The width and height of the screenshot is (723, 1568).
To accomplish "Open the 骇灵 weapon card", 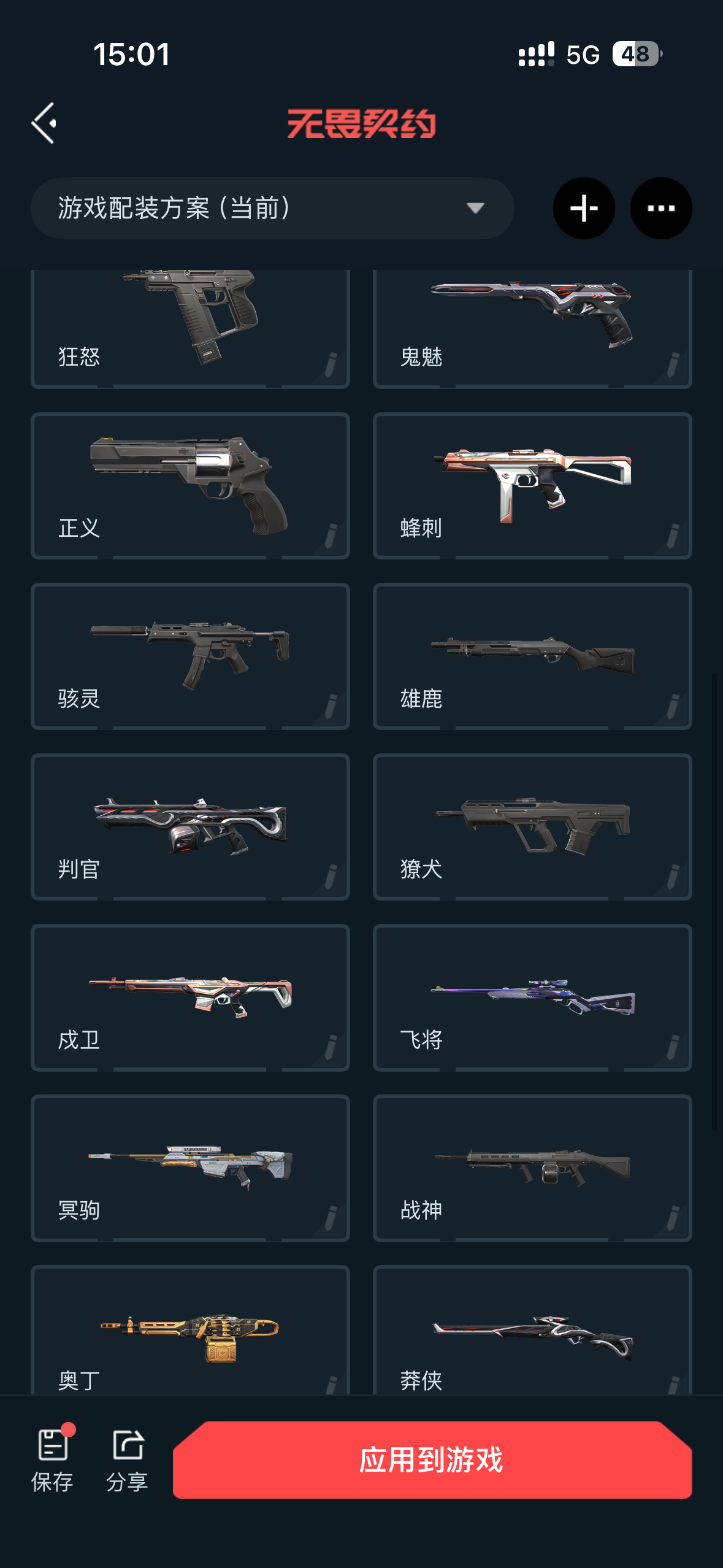I will (x=190, y=656).
